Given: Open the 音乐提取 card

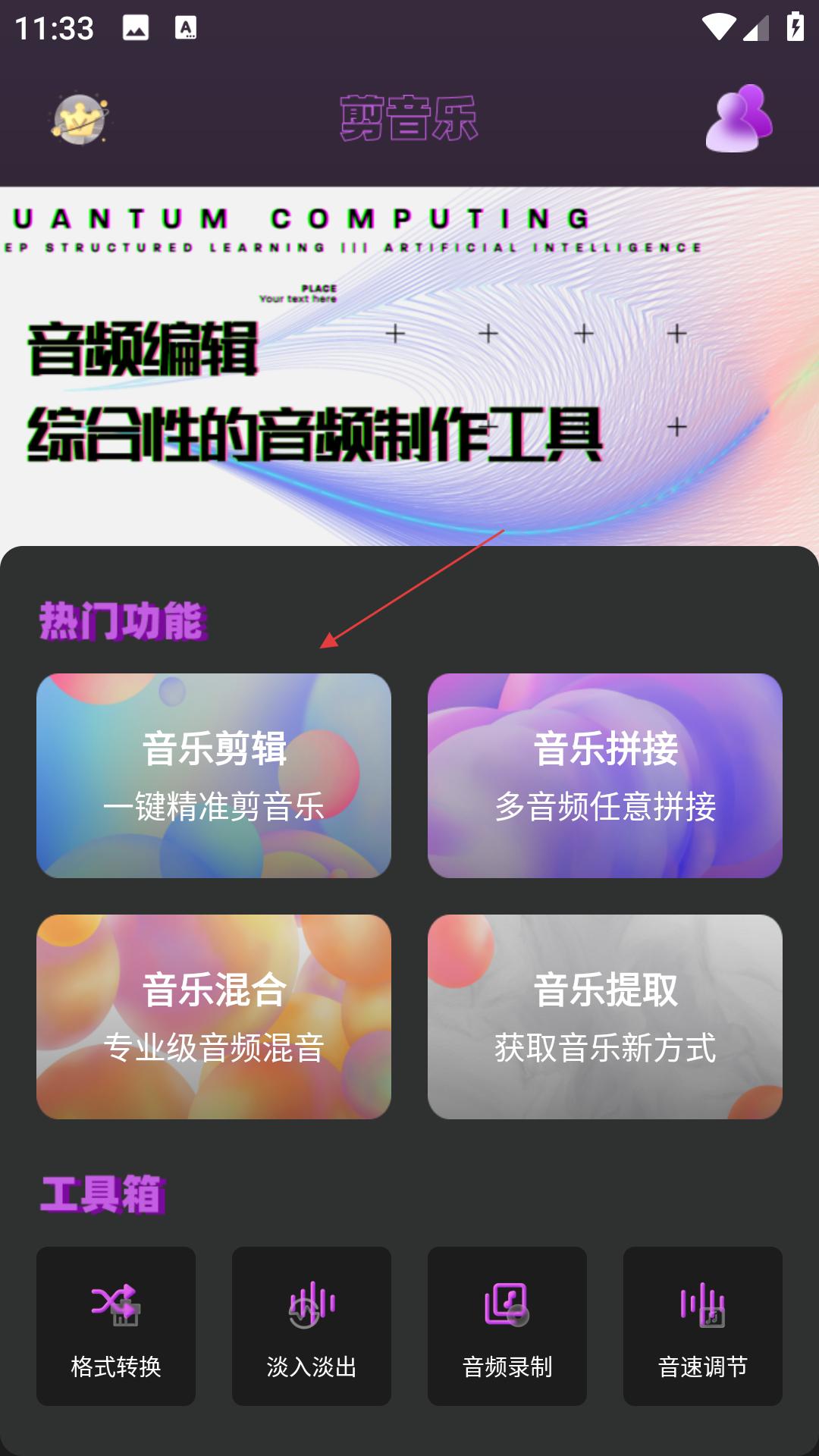Looking at the screenshot, I should point(605,1017).
